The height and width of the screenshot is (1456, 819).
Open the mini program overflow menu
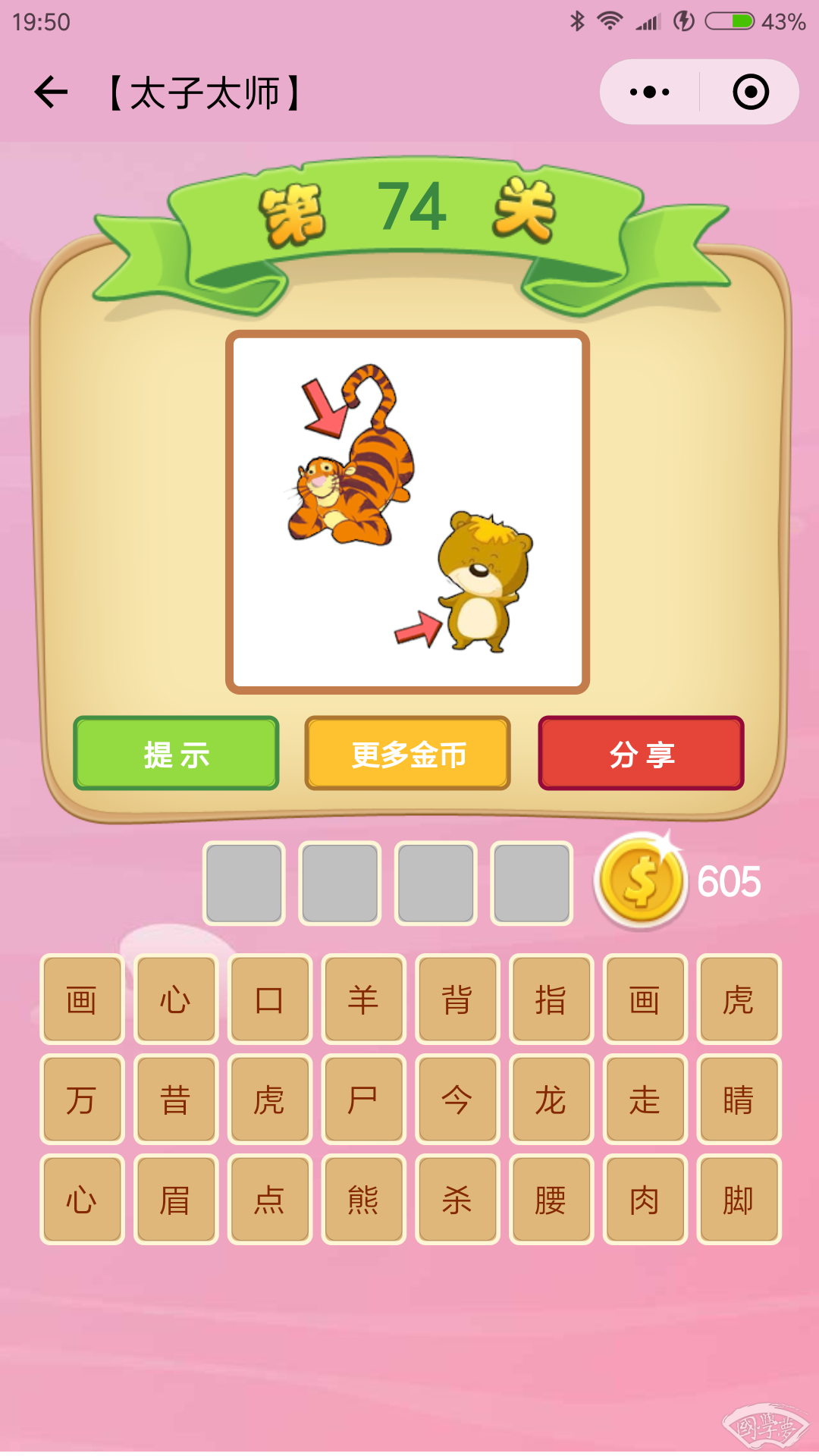coord(650,93)
